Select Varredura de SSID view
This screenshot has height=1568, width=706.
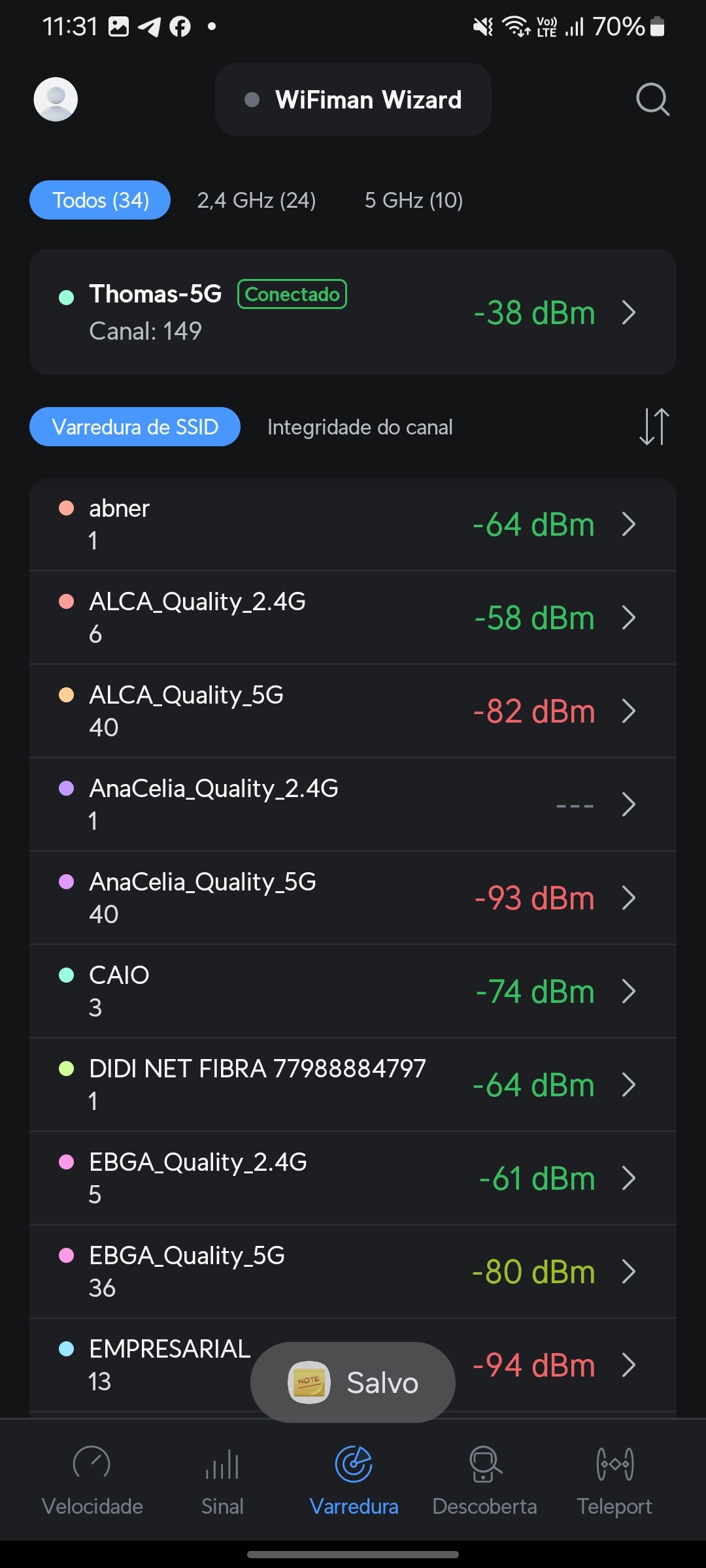[x=135, y=427]
